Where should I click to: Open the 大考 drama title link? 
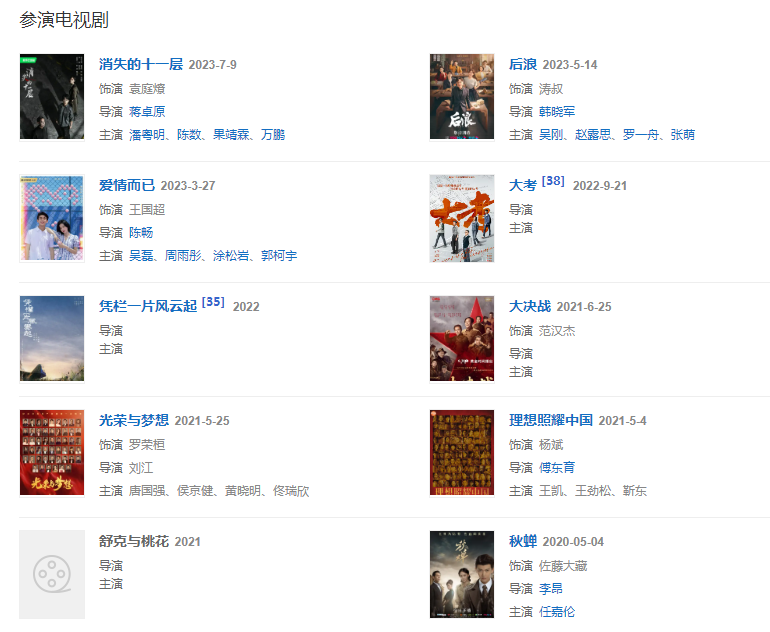pyautogui.click(x=523, y=186)
